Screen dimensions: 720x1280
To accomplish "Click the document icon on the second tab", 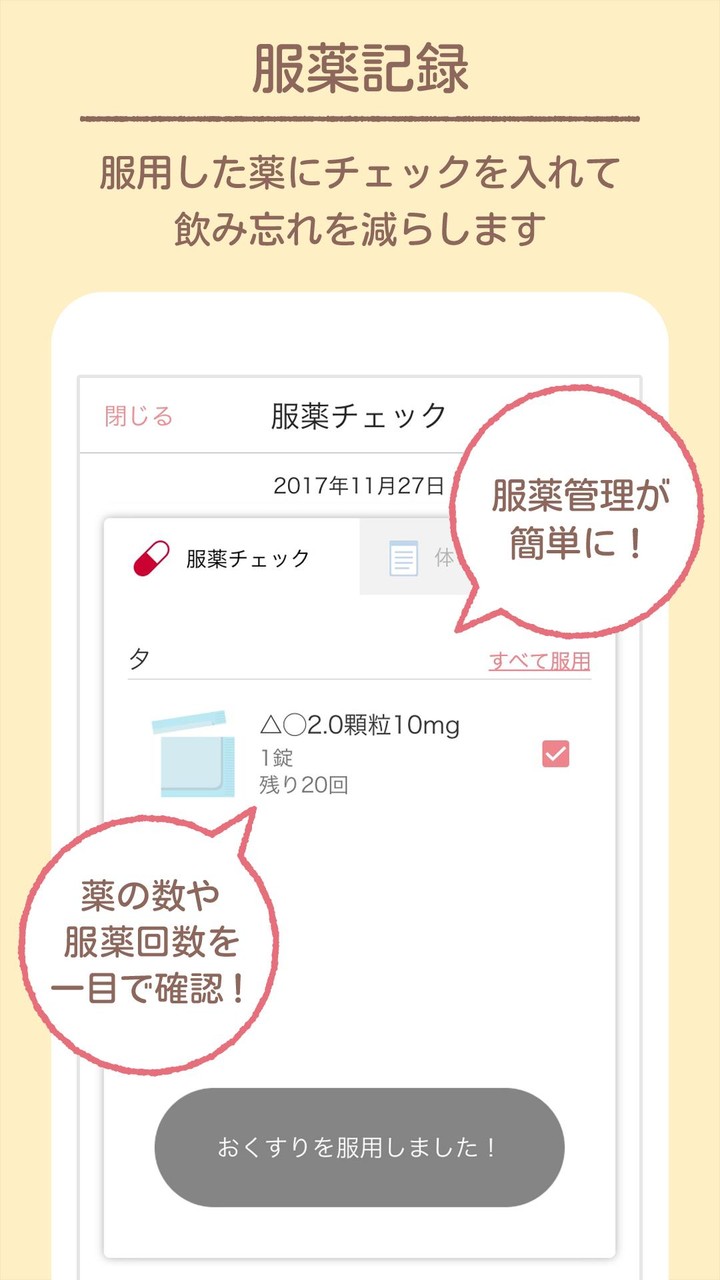I will point(404,556).
